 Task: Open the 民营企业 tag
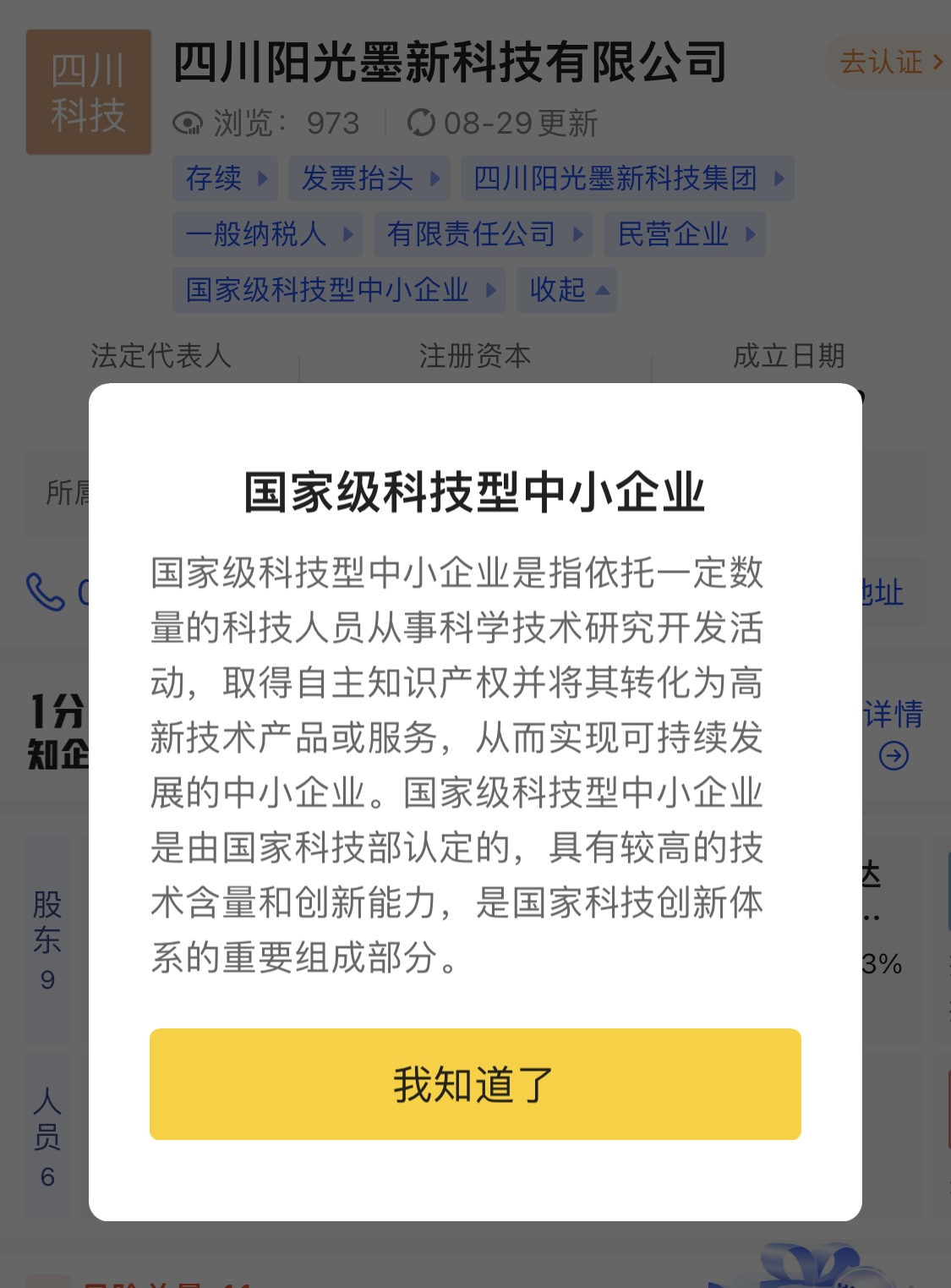point(684,234)
